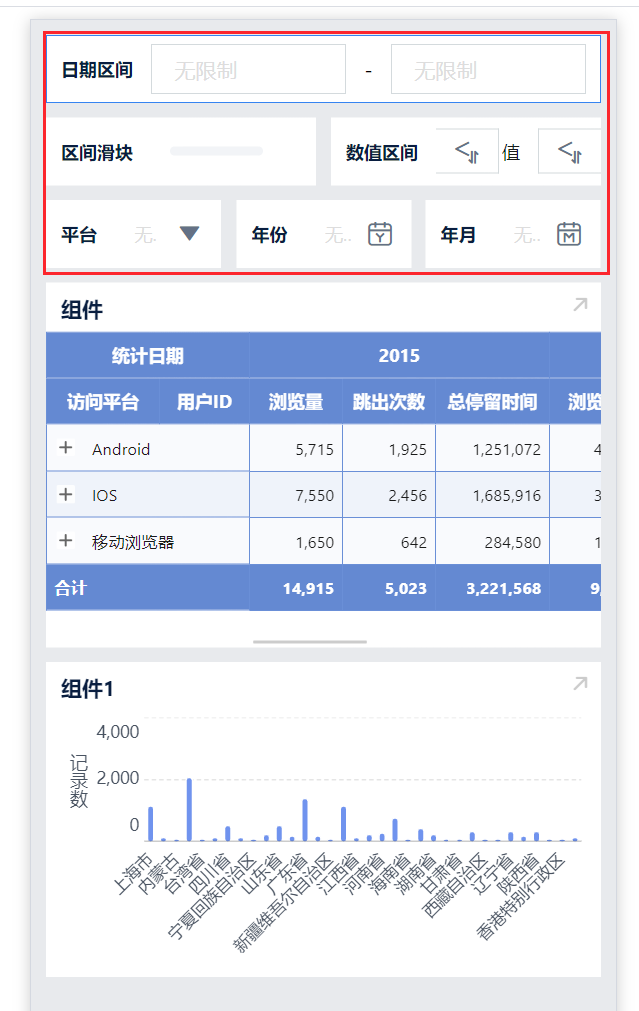Expand the 组件1 chart to full view

pyautogui.click(x=580, y=684)
